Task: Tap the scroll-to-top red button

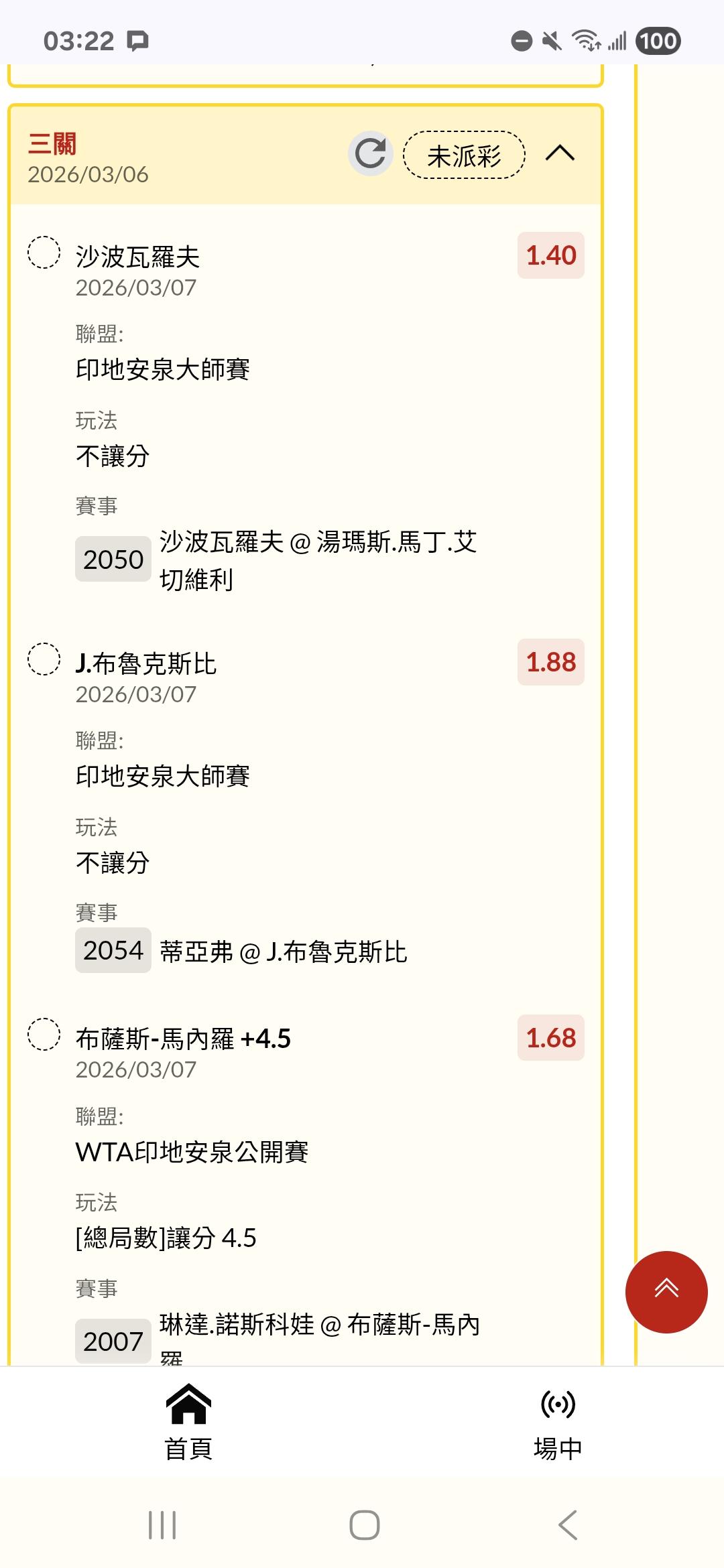Action: click(x=666, y=1291)
